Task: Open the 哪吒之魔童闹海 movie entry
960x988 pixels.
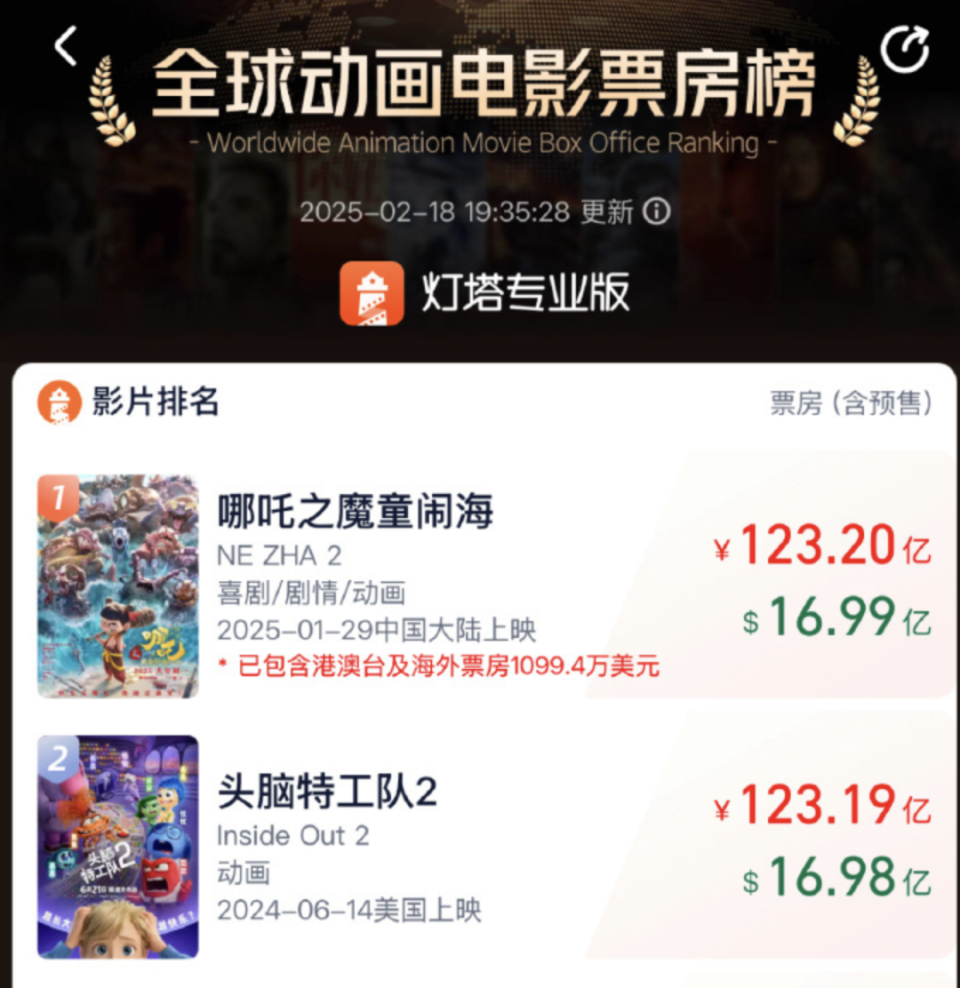Action: point(355,513)
